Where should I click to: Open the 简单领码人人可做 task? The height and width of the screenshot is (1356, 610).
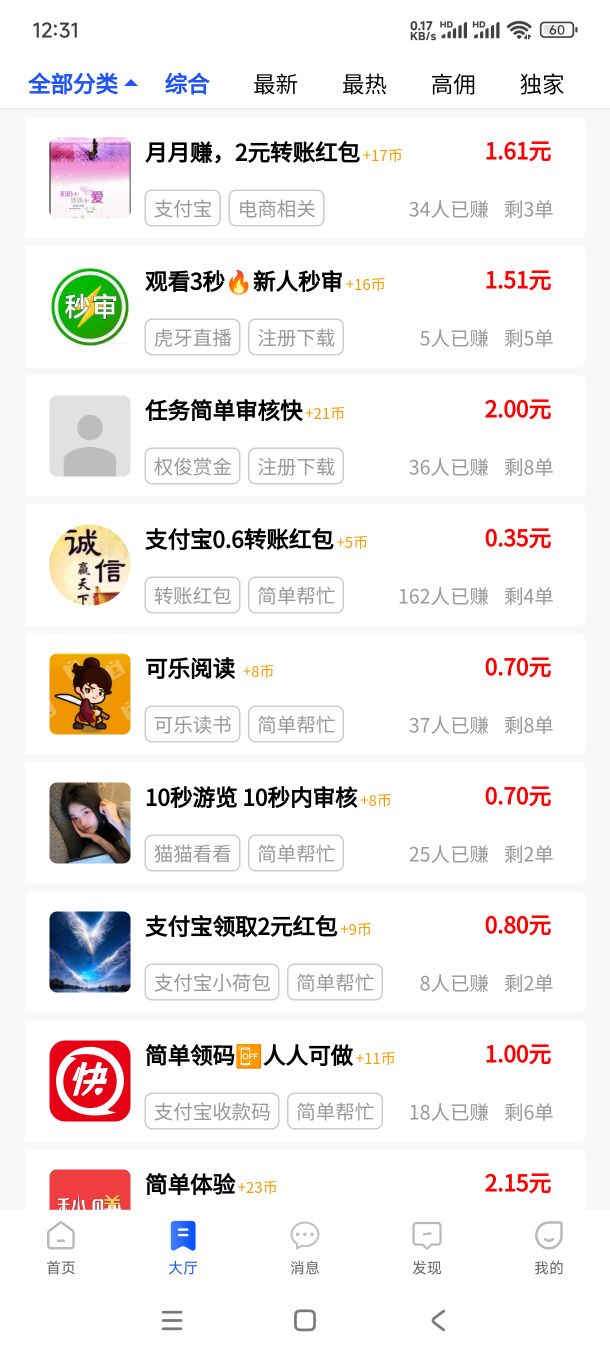pos(305,1081)
